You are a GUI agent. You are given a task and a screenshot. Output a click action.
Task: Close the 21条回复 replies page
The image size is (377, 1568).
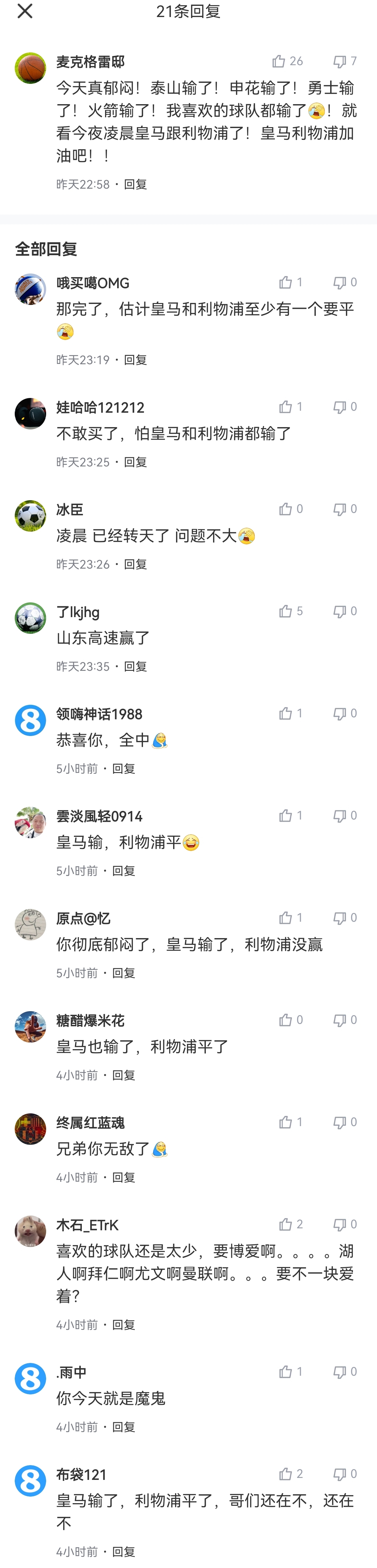[x=25, y=11]
